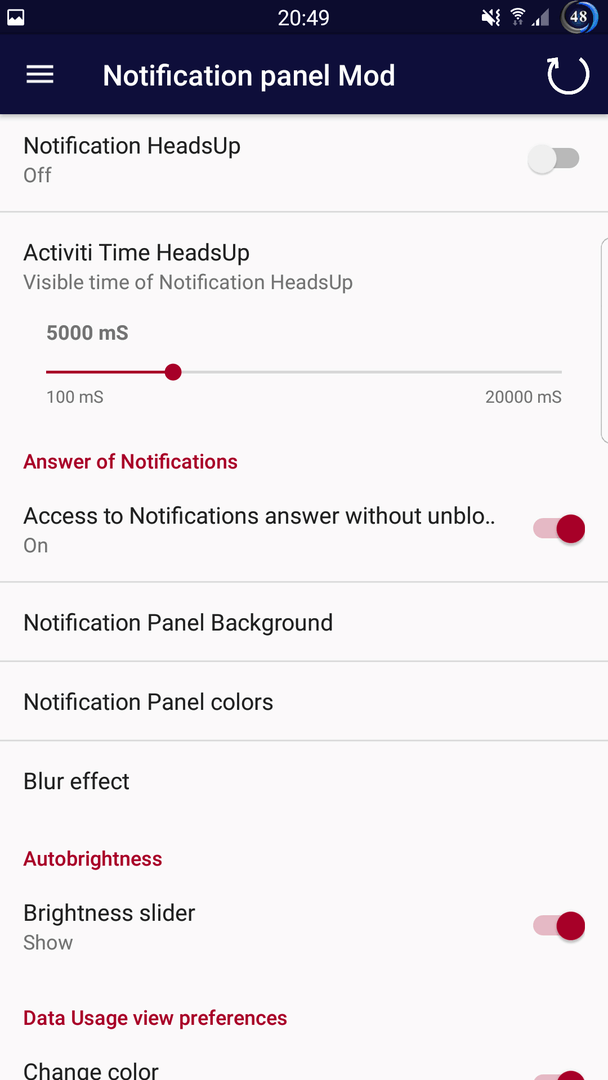
Task: Enable the Notification HeadsUp switch
Action: pyautogui.click(x=554, y=159)
